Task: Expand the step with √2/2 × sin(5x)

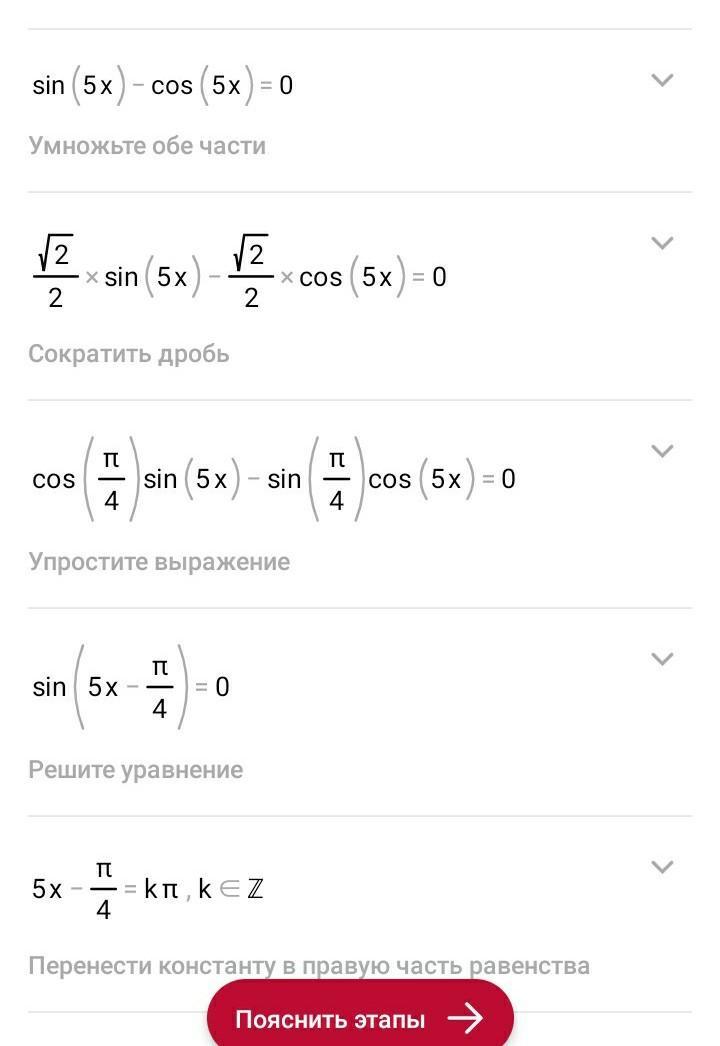Action: [662, 243]
